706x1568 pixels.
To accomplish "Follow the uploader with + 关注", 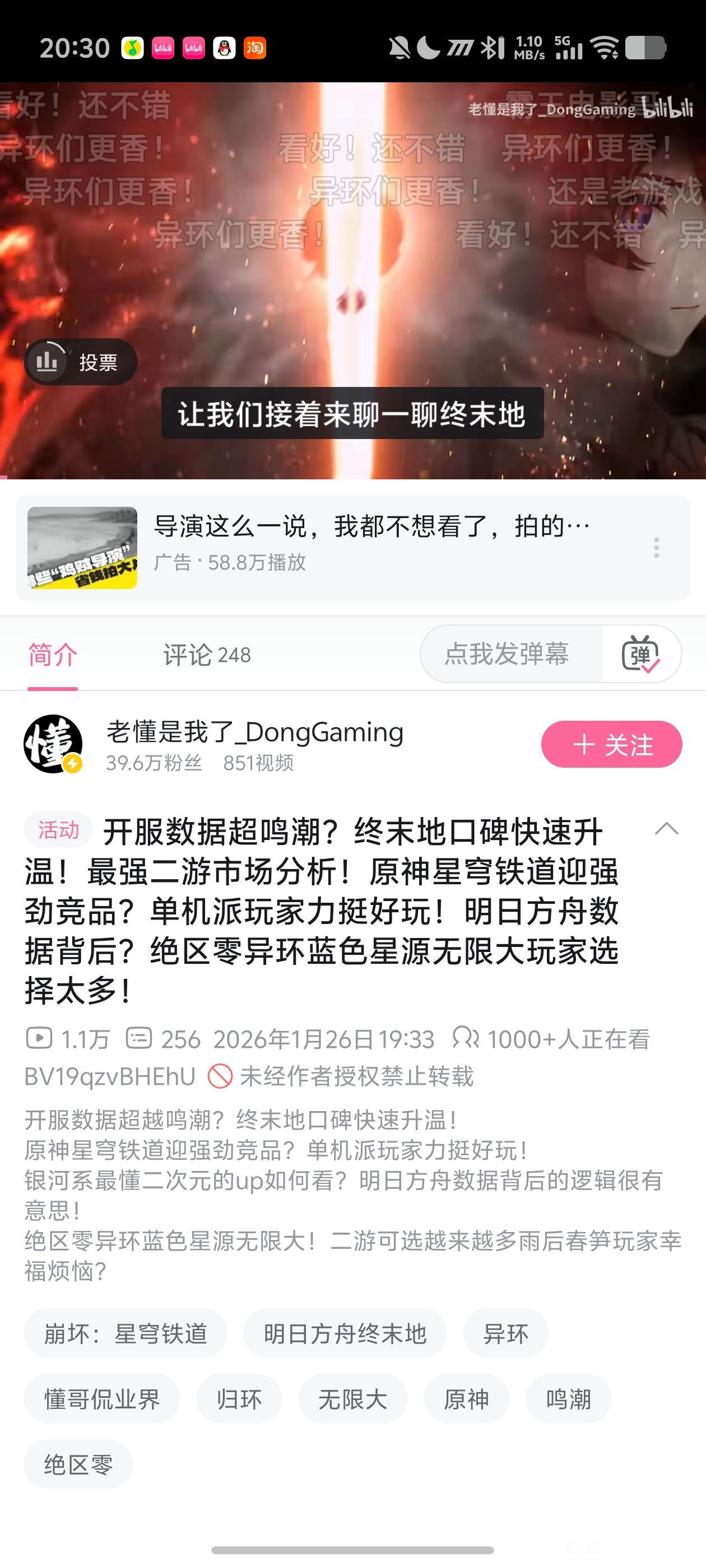I will pos(611,744).
